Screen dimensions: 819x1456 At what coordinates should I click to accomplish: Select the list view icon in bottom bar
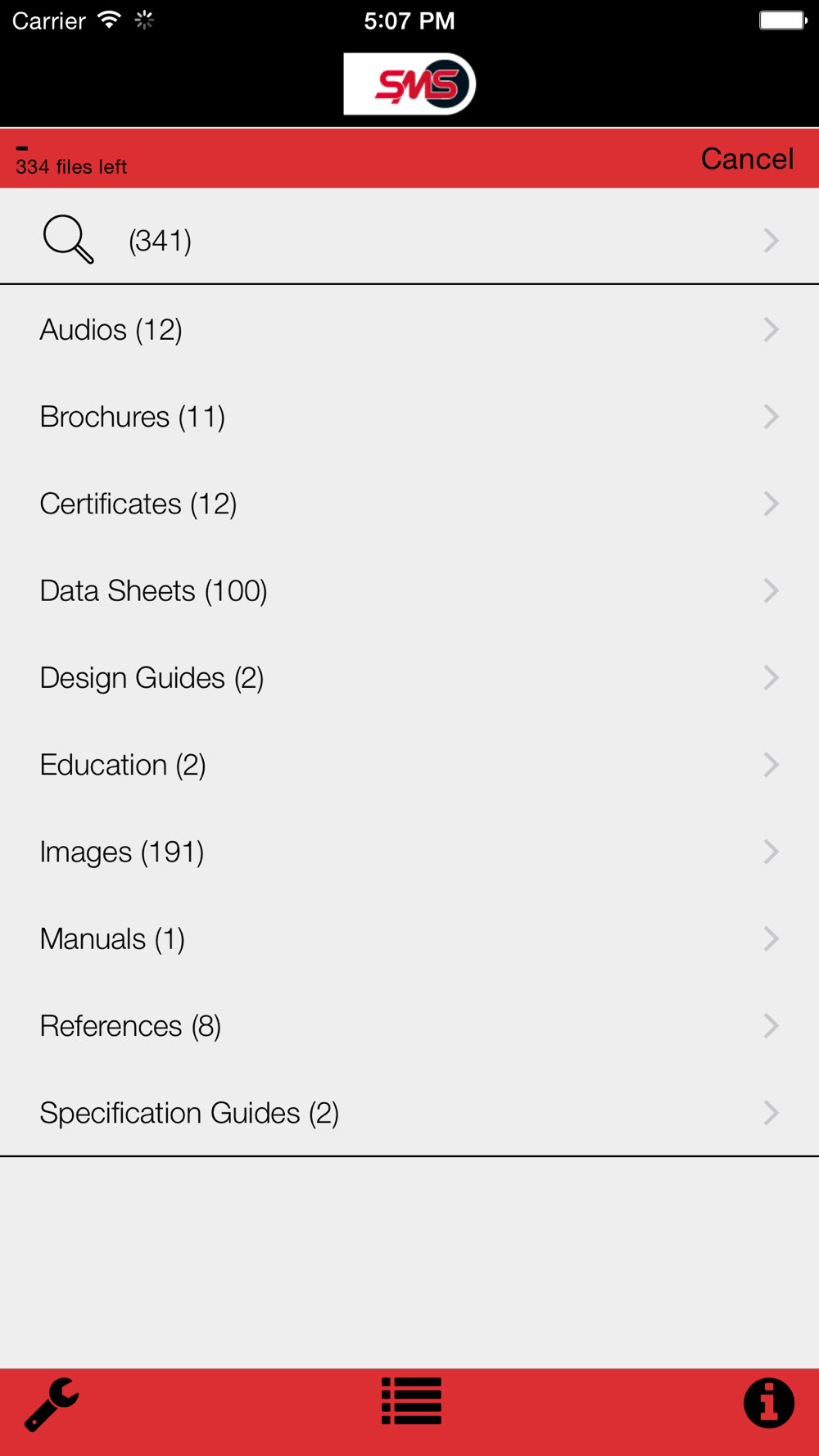(411, 1401)
